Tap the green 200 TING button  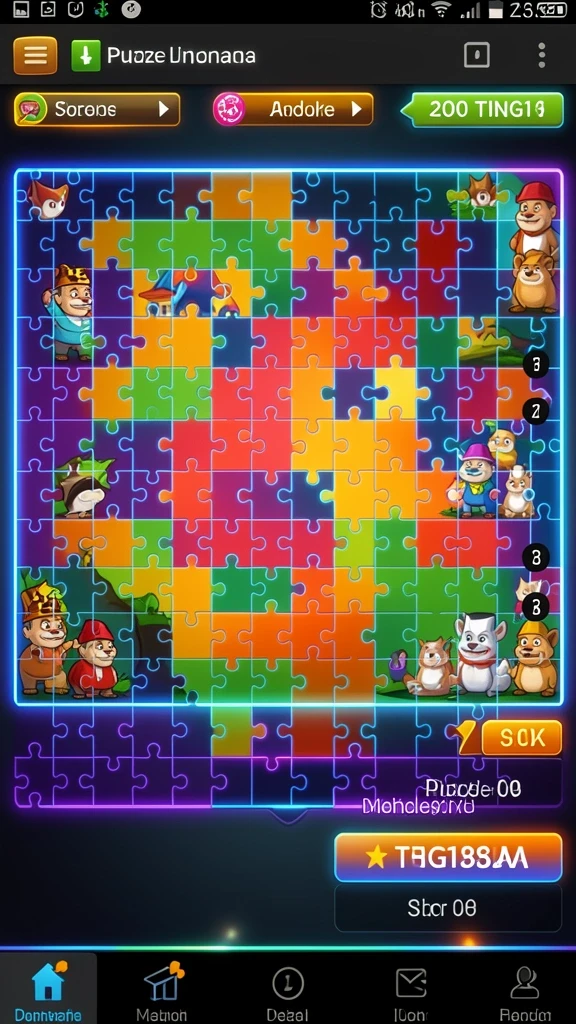tap(482, 109)
